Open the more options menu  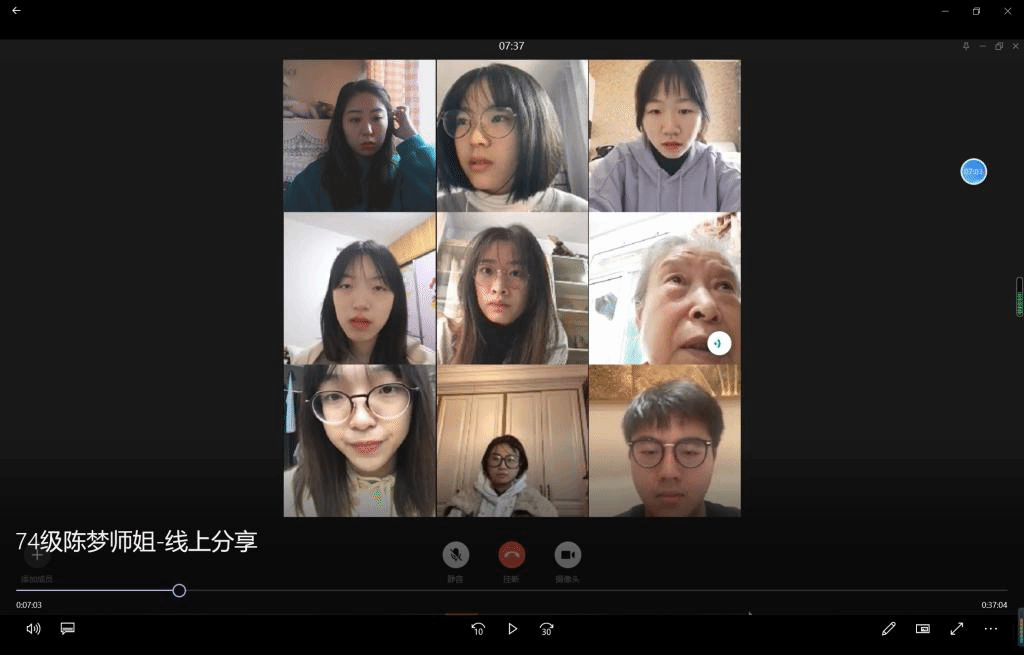tap(991, 629)
